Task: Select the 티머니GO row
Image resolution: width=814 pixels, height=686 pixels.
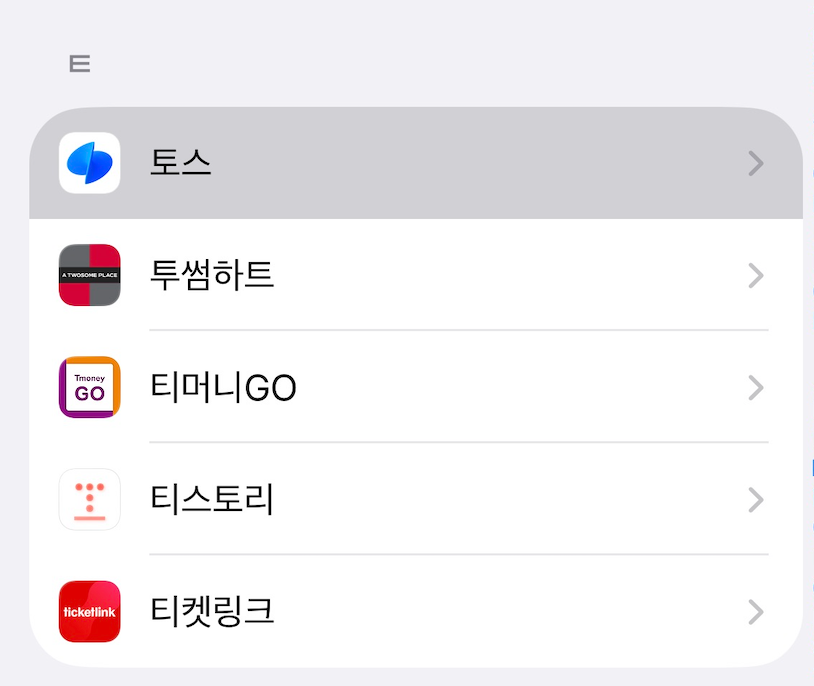Action: pyautogui.click(x=415, y=387)
